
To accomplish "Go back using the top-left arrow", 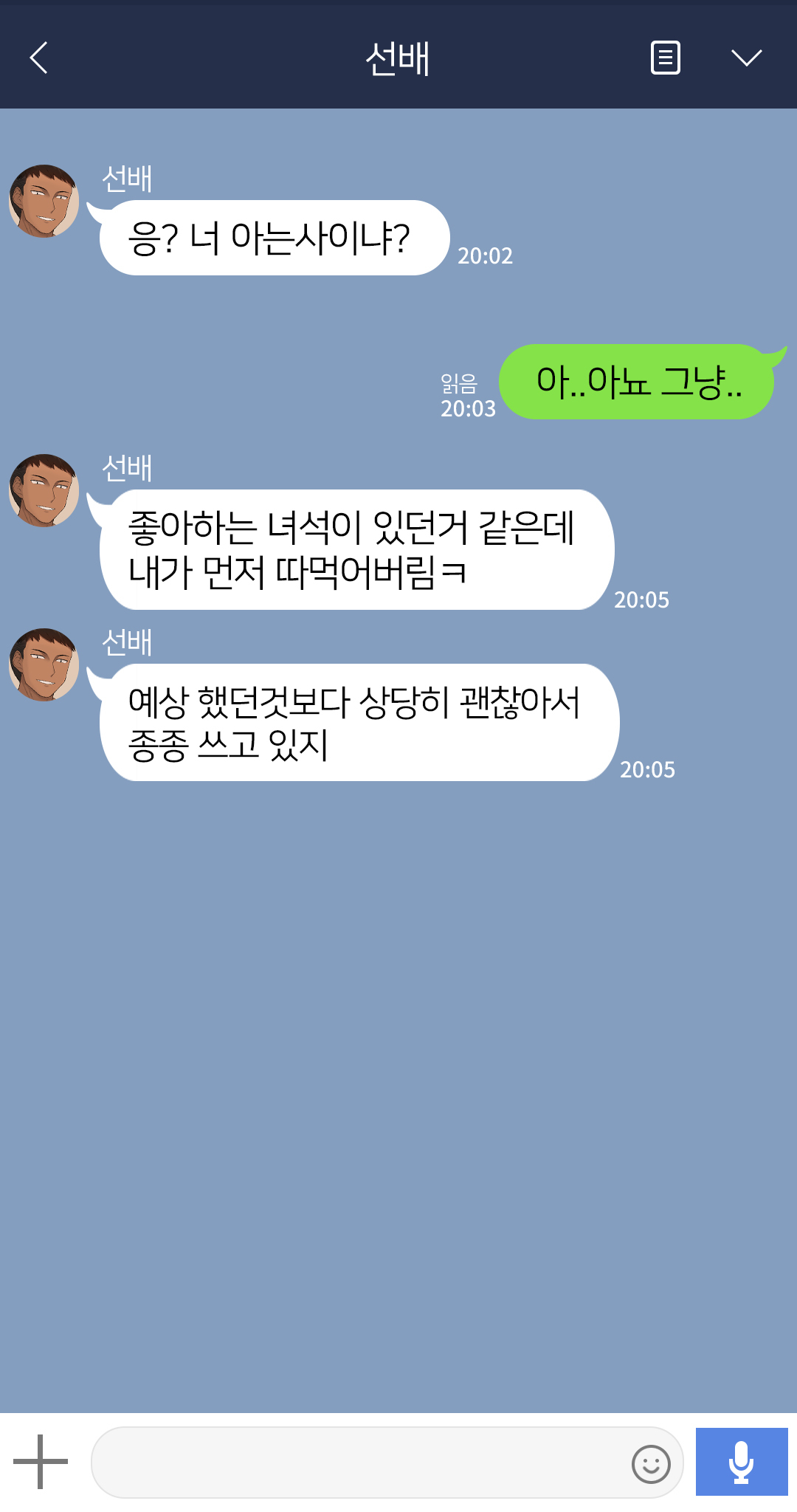I will click(39, 58).
